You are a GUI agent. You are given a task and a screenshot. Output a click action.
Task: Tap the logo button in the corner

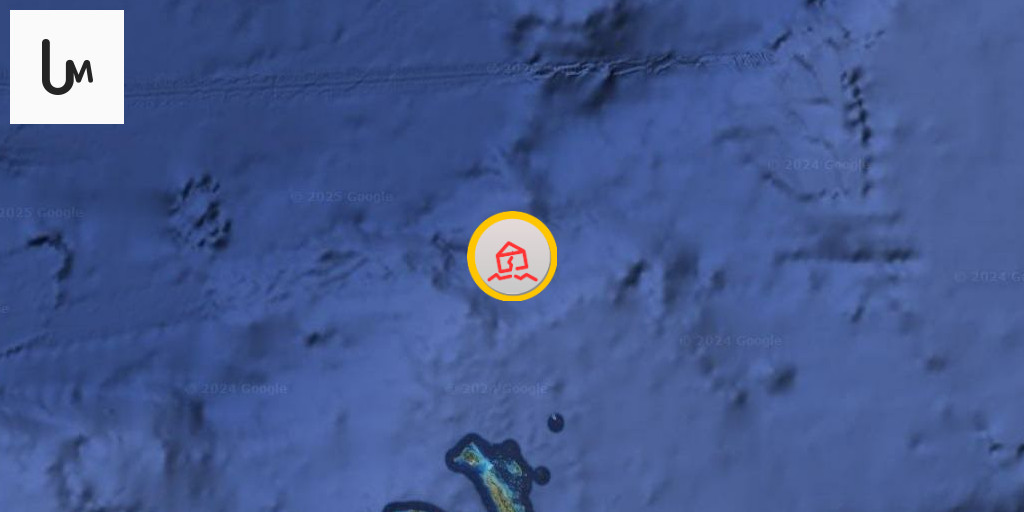click(67, 67)
